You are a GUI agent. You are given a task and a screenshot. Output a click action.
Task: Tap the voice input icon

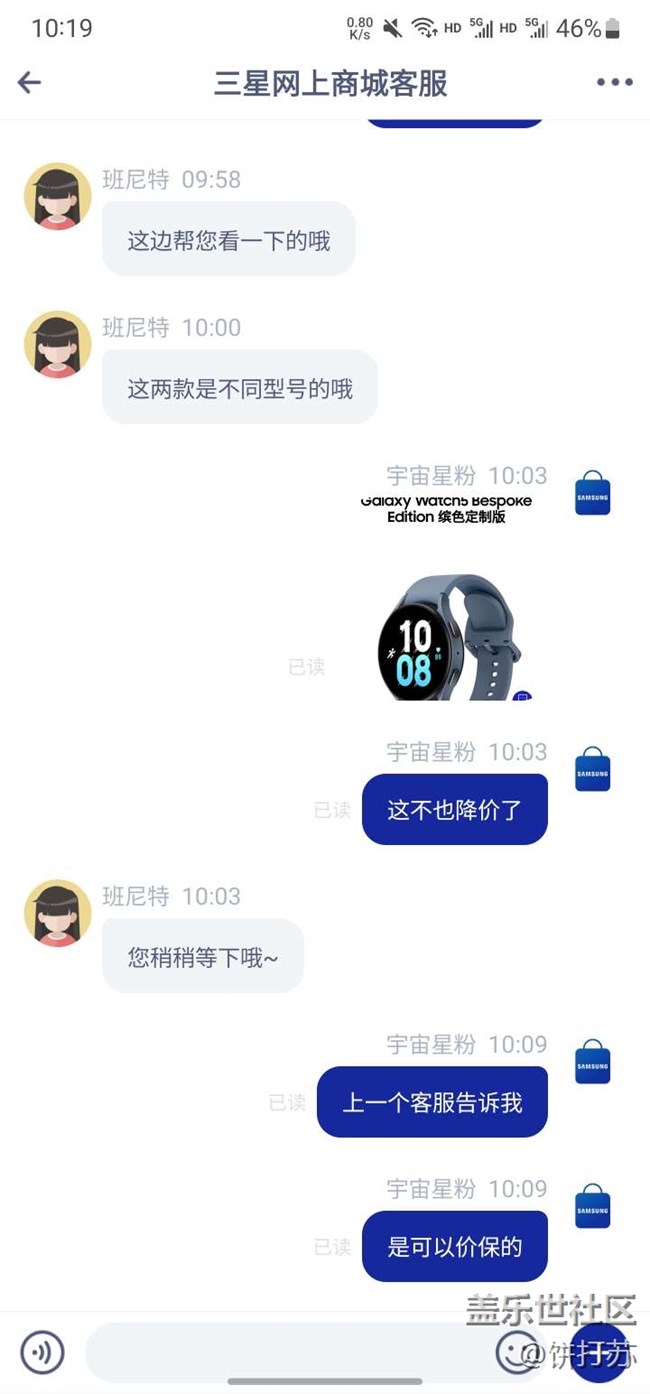pyautogui.click(x=42, y=1352)
